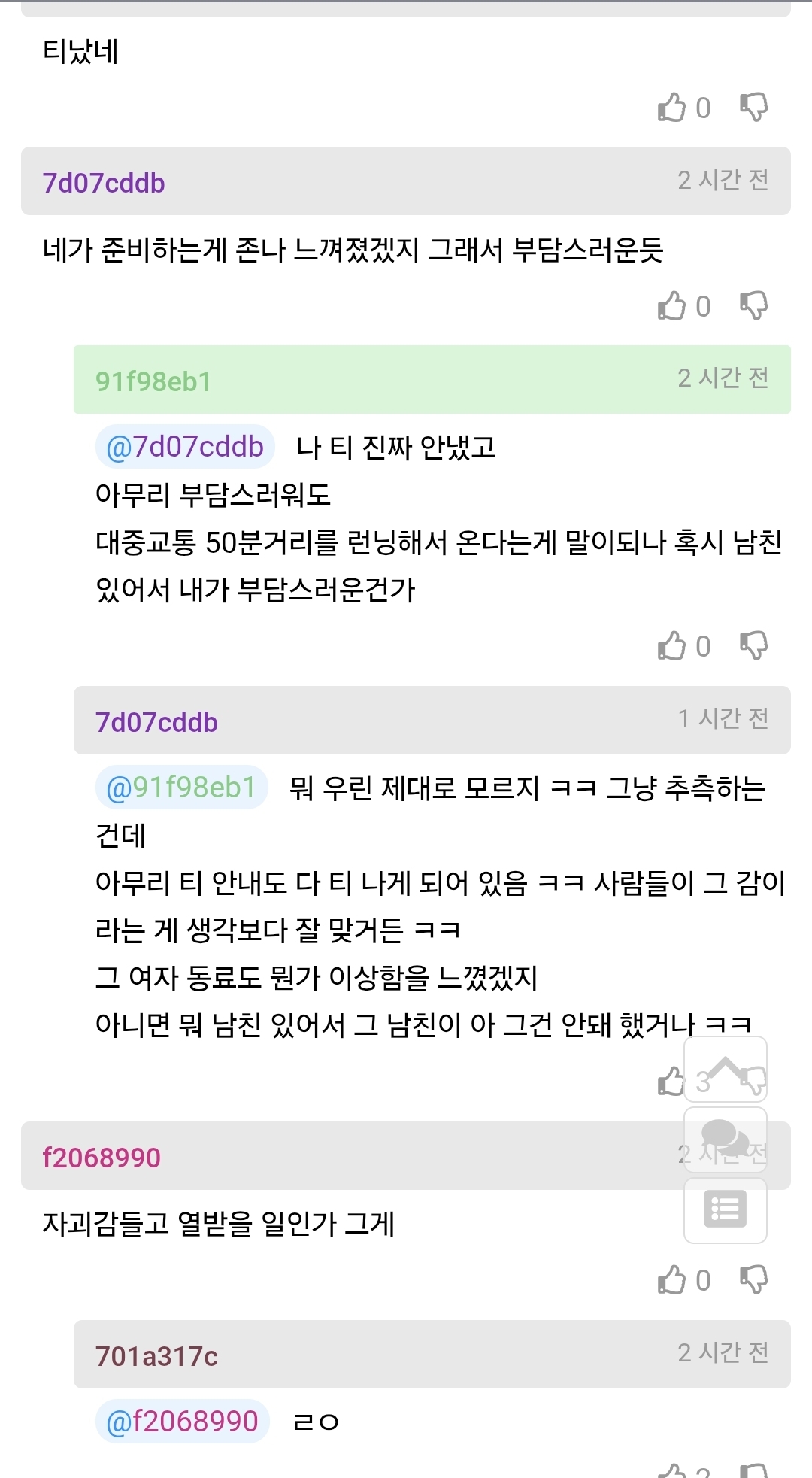Dislike f2068990's '자괴감들고' comment

coord(753,1280)
